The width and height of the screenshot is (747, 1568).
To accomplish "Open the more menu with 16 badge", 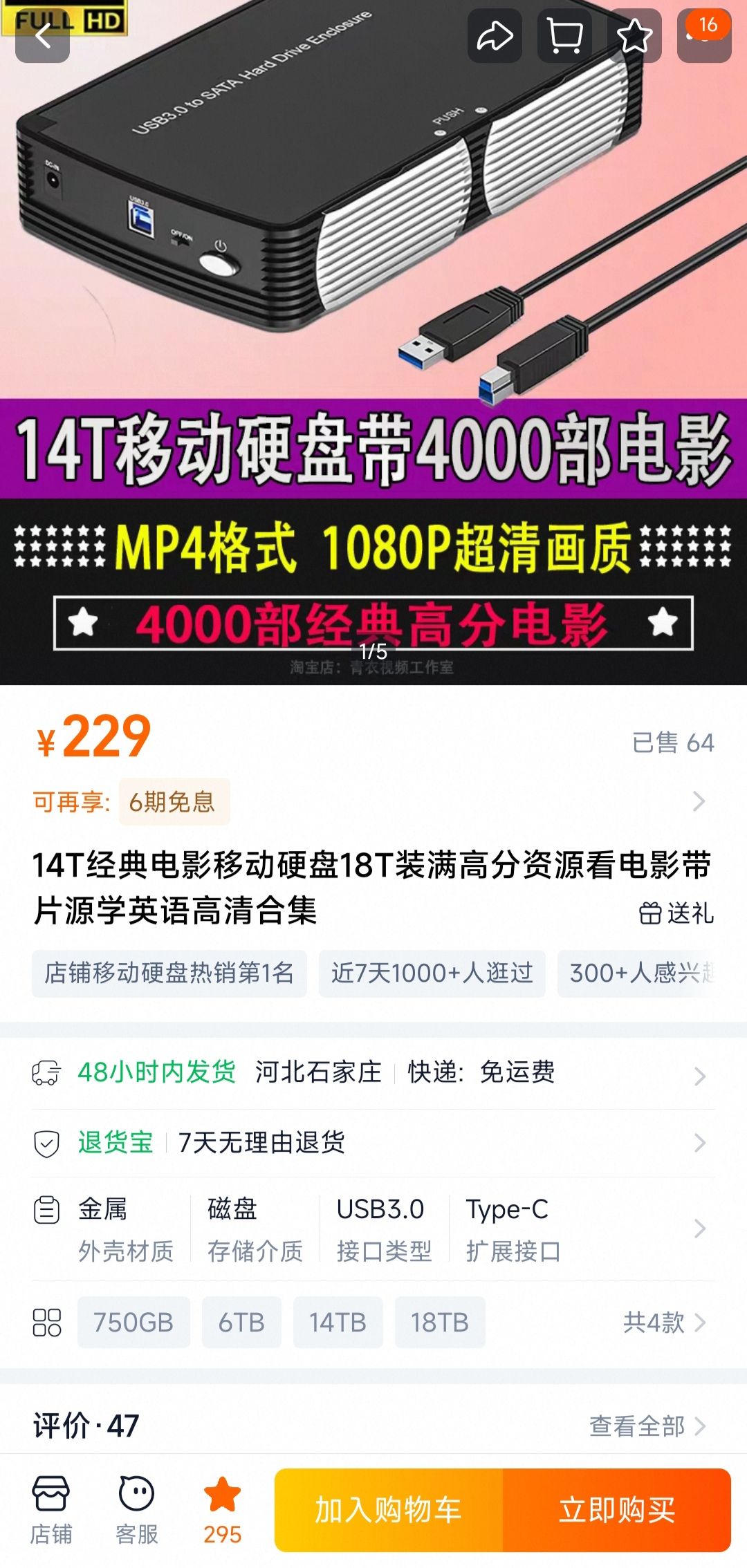I will tap(704, 36).
